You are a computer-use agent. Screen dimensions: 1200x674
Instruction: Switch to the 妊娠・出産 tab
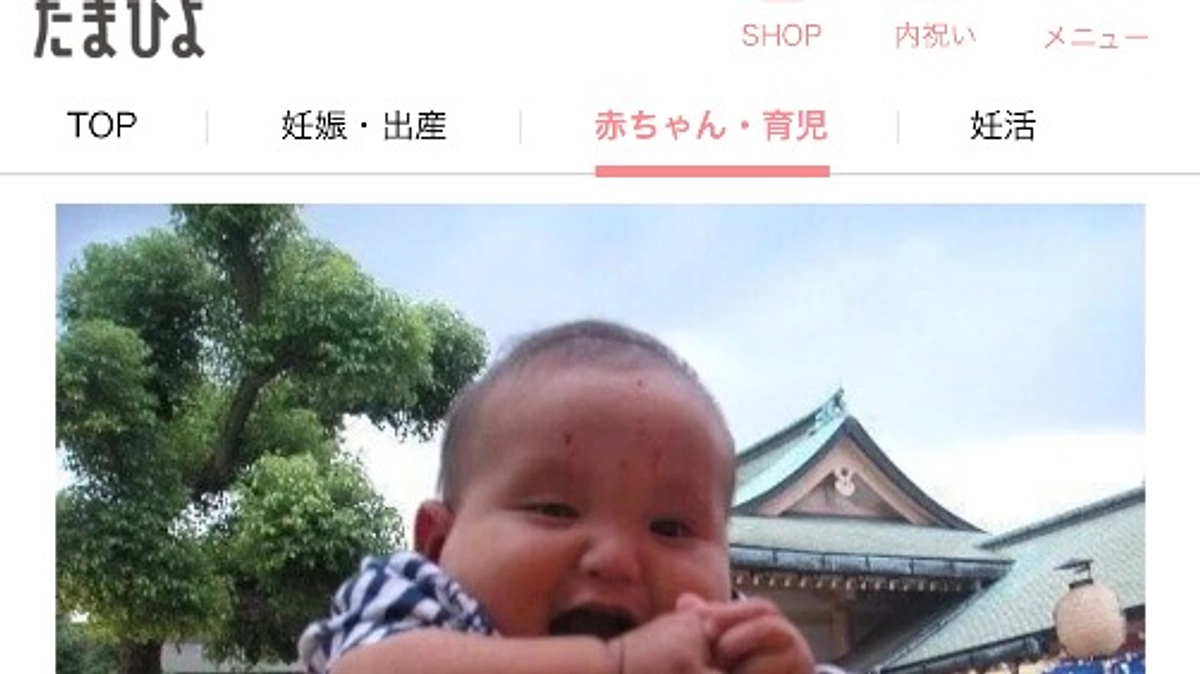(363, 127)
